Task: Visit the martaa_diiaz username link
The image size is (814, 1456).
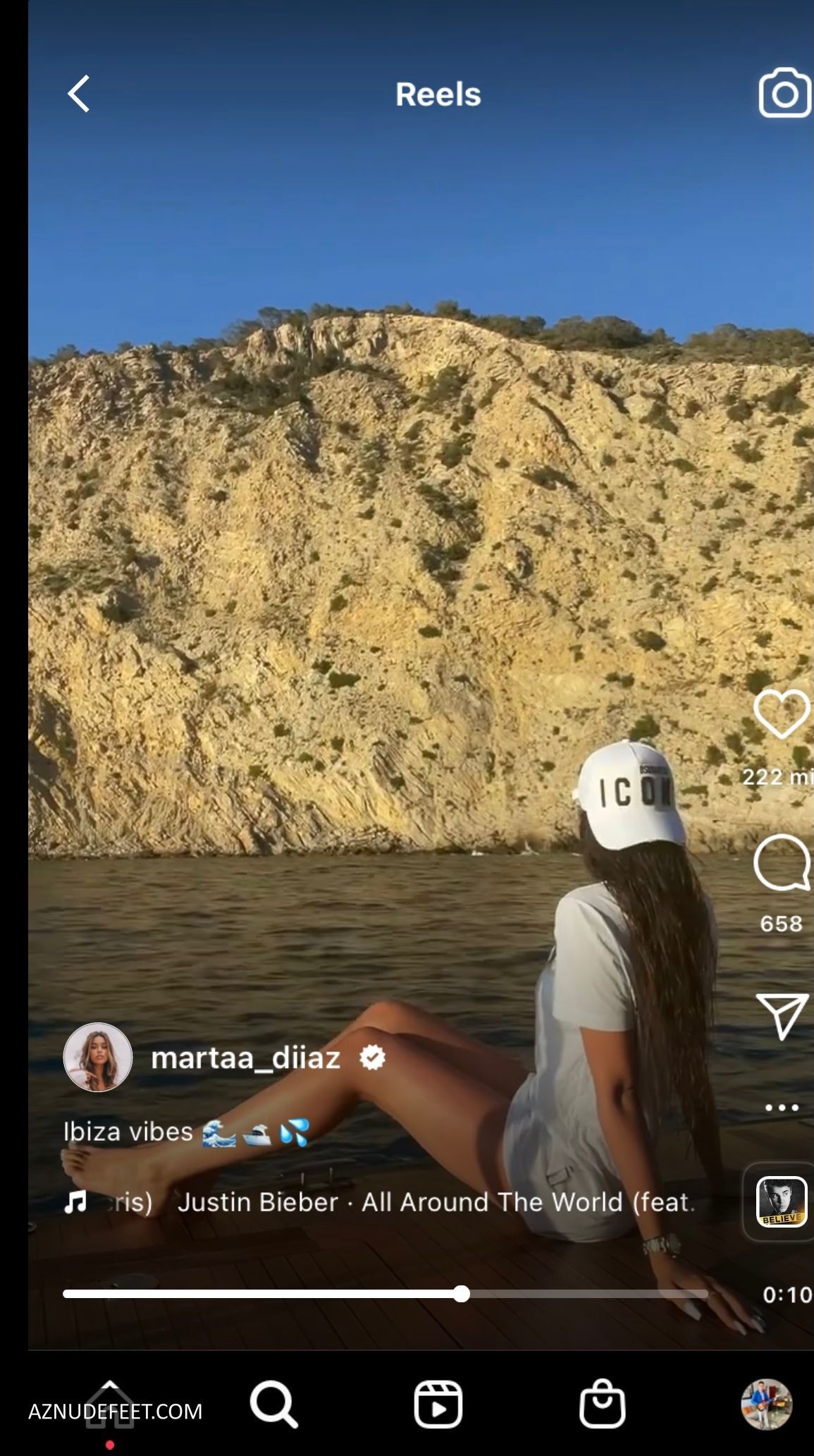Action: [x=246, y=1058]
